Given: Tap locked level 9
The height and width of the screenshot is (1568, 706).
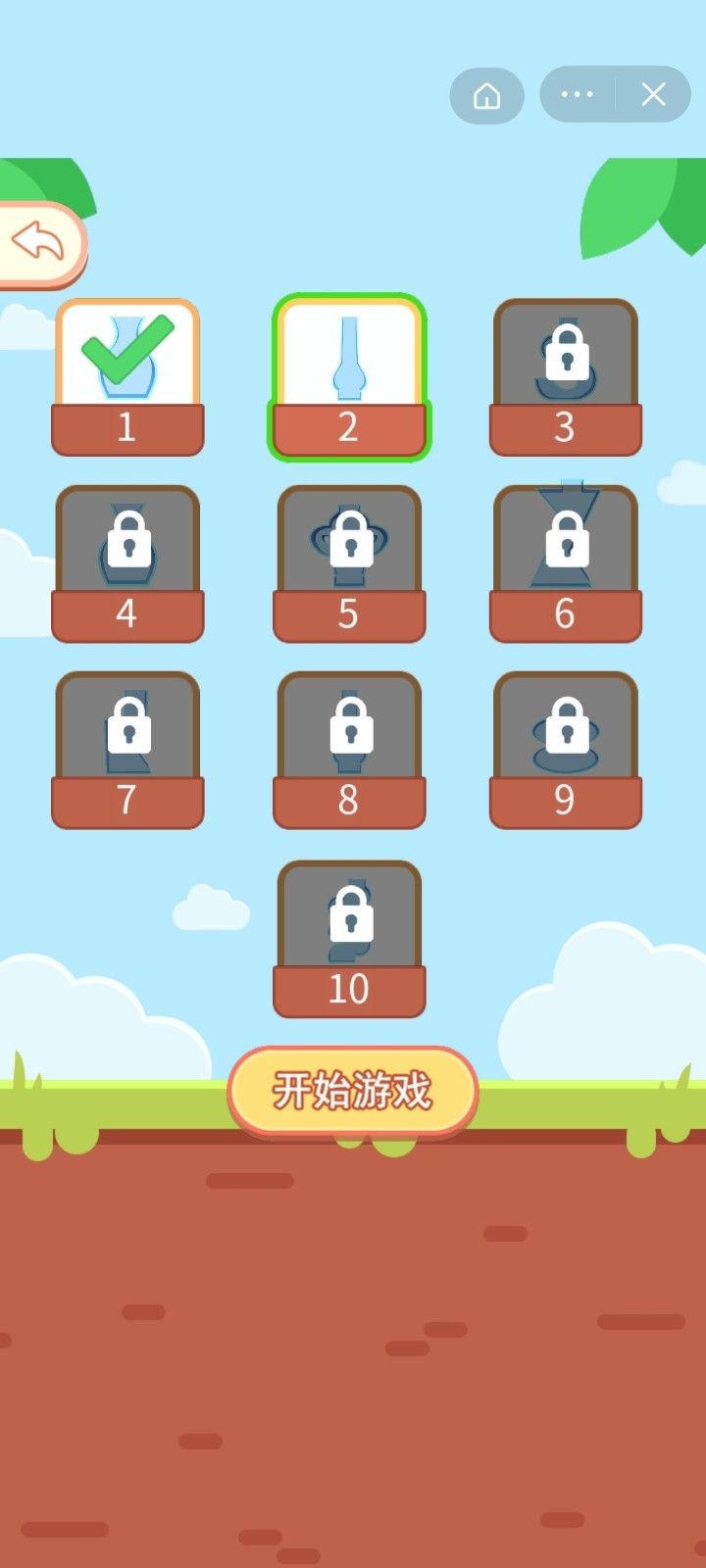Looking at the screenshot, I should pos(566,750).
